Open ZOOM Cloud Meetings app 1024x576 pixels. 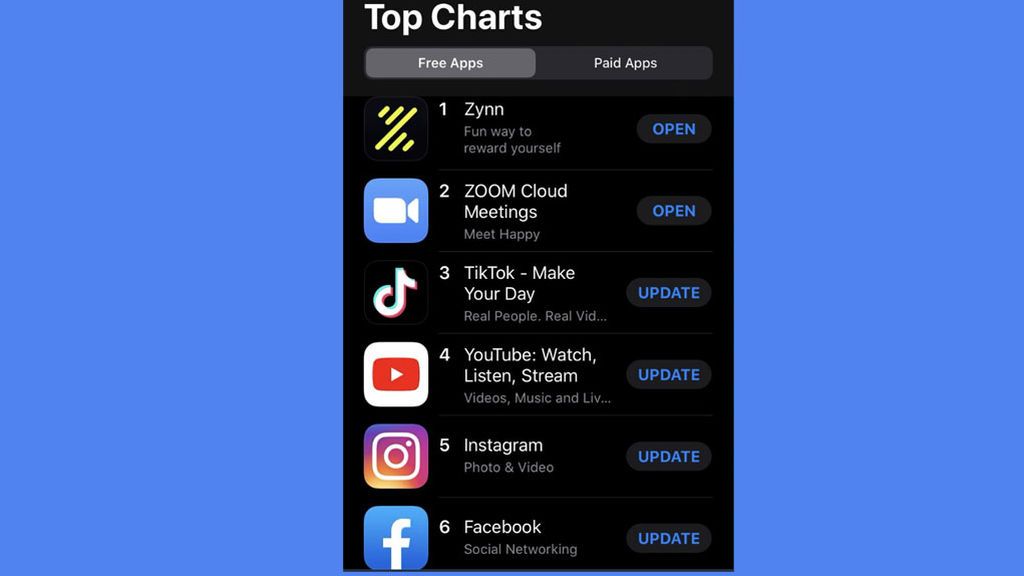[x=673, y=211]
